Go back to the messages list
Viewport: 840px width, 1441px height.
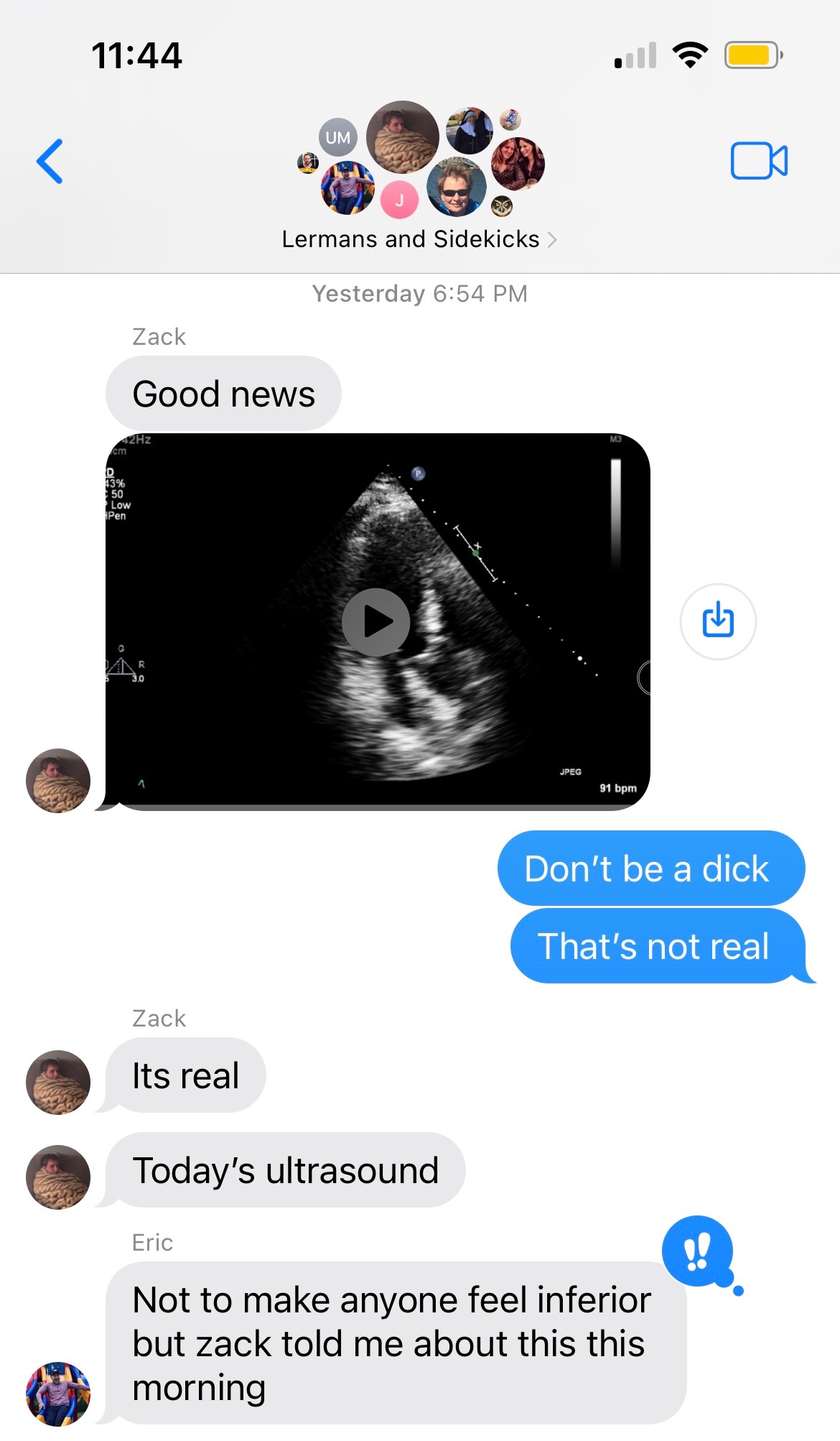tap(50, 161)
